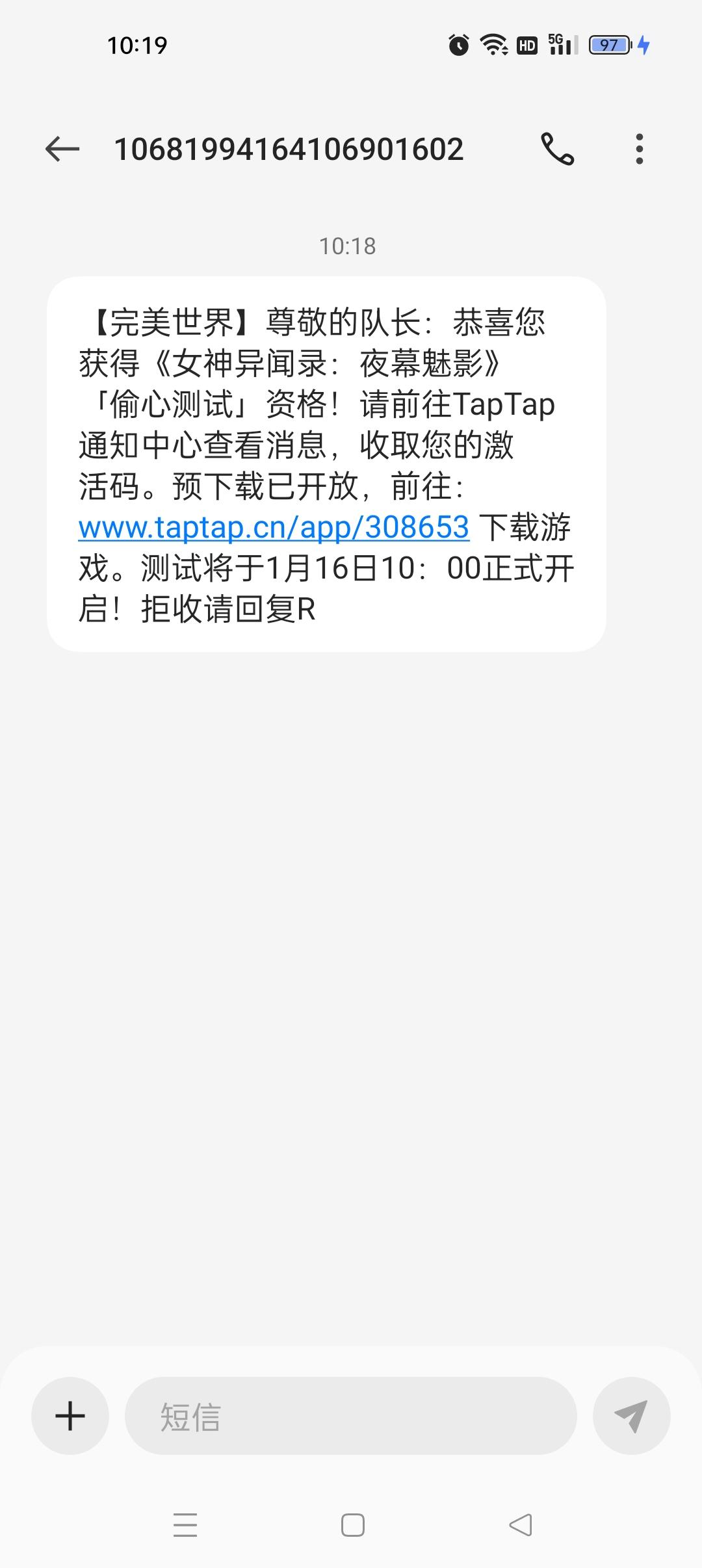
Task: Call the sender 10681994164106901602
Action: coord(557,150)
